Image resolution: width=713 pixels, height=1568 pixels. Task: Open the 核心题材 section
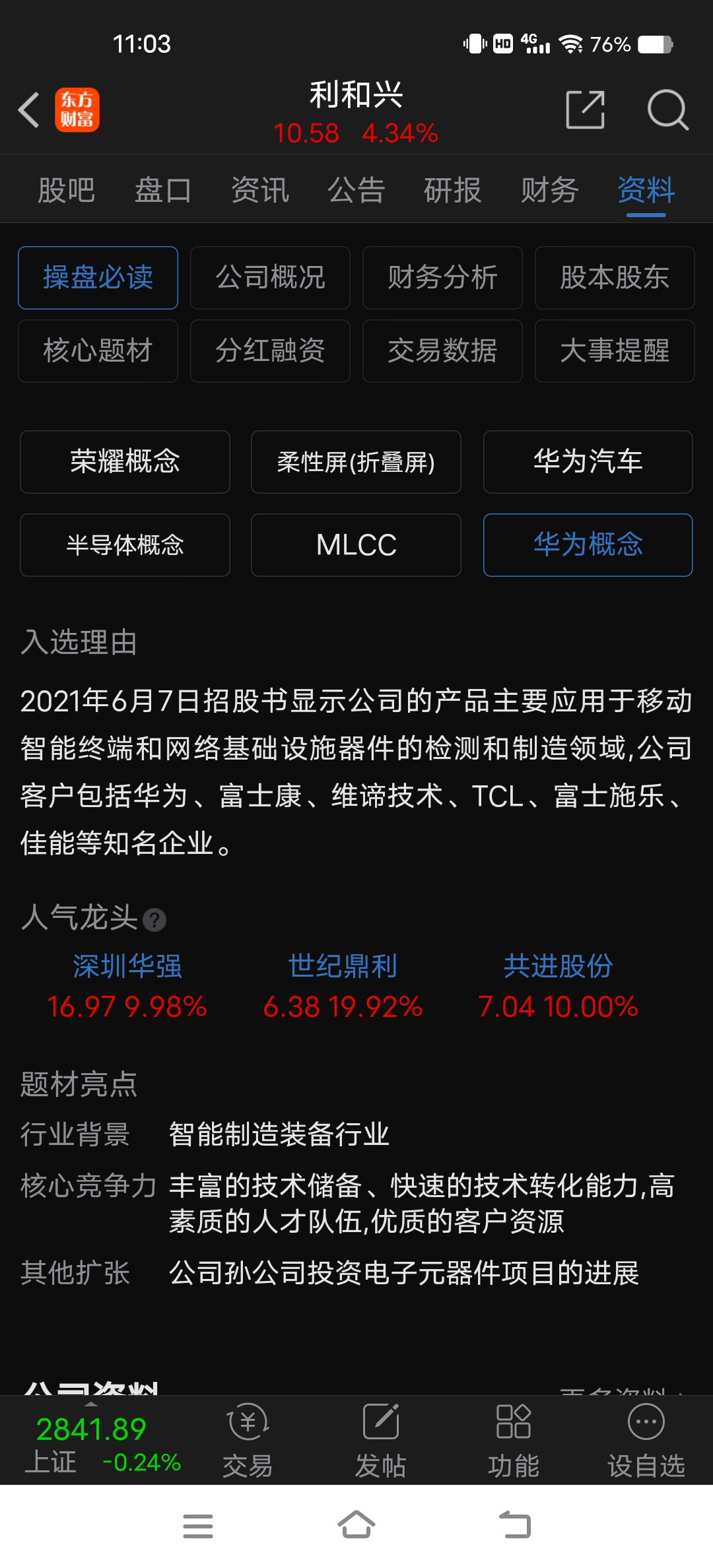click(98, 351)
